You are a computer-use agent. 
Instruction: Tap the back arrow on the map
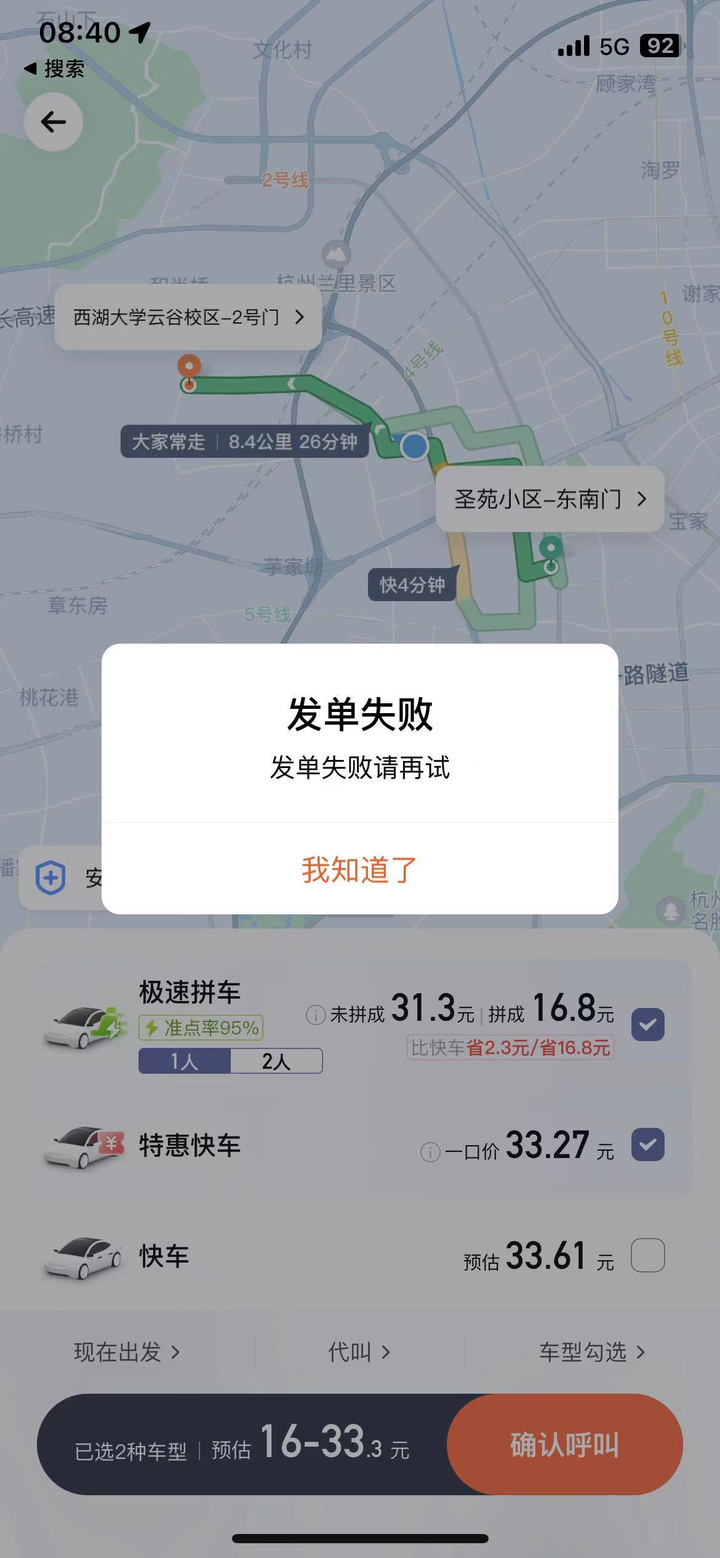pos(52,122)
